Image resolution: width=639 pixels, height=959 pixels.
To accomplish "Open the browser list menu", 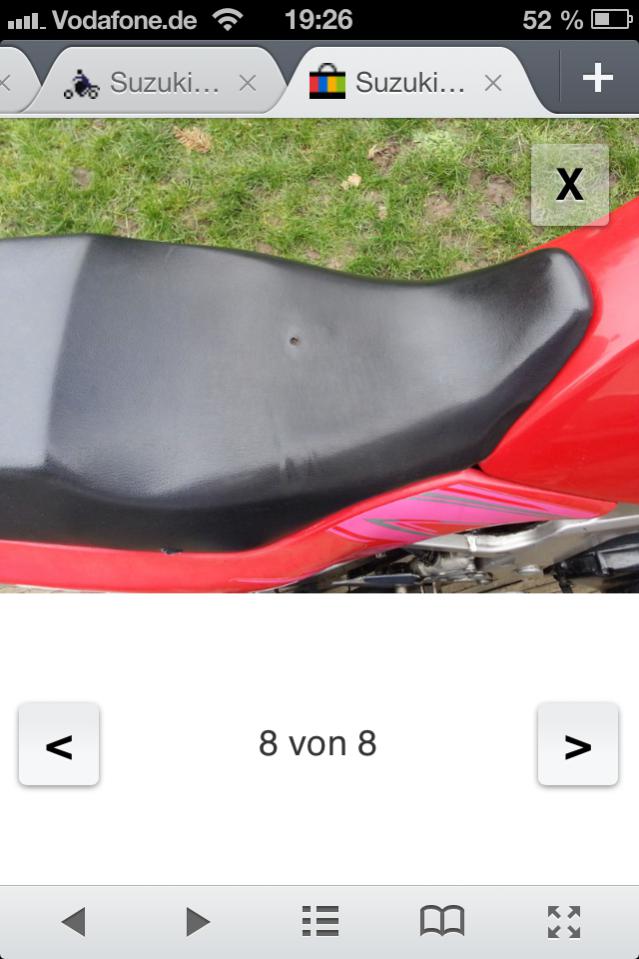I will tap(320, 921).
